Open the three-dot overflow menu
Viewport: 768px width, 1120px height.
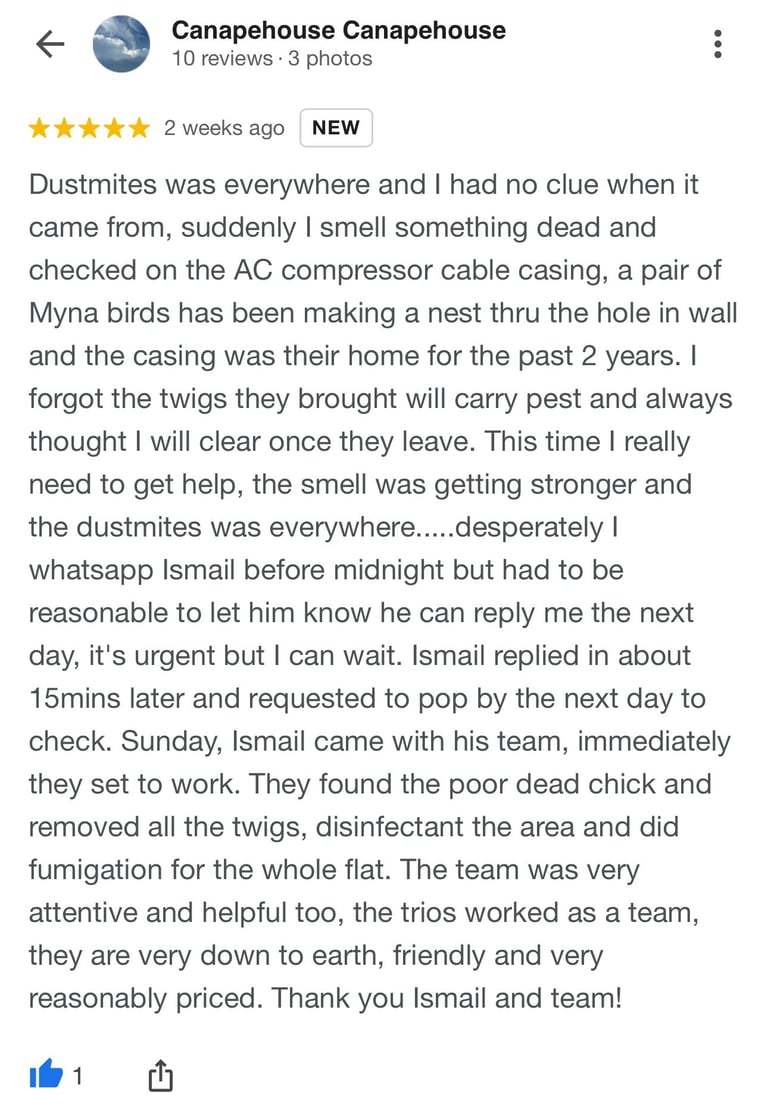pos(717,44)
